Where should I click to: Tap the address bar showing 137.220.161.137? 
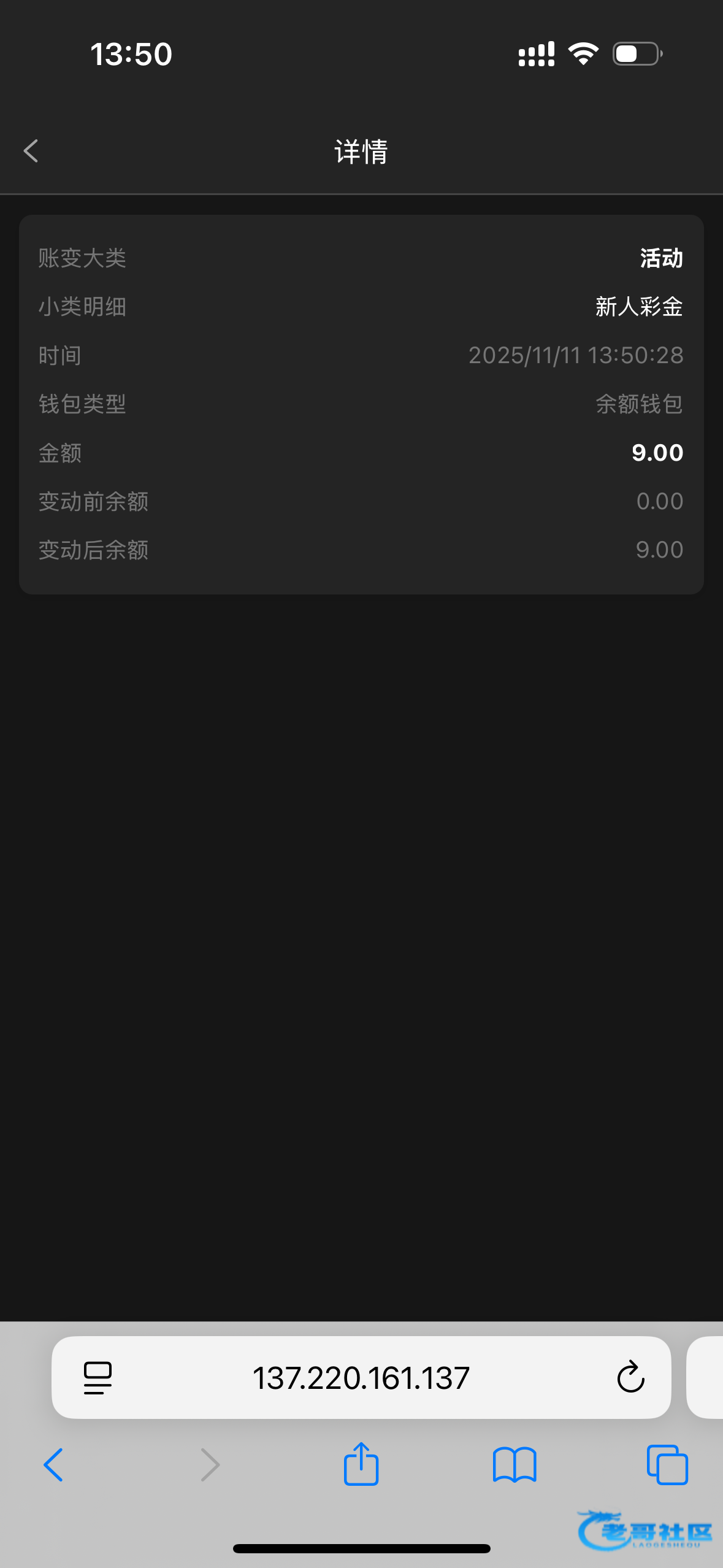(x=361, y=1378)
